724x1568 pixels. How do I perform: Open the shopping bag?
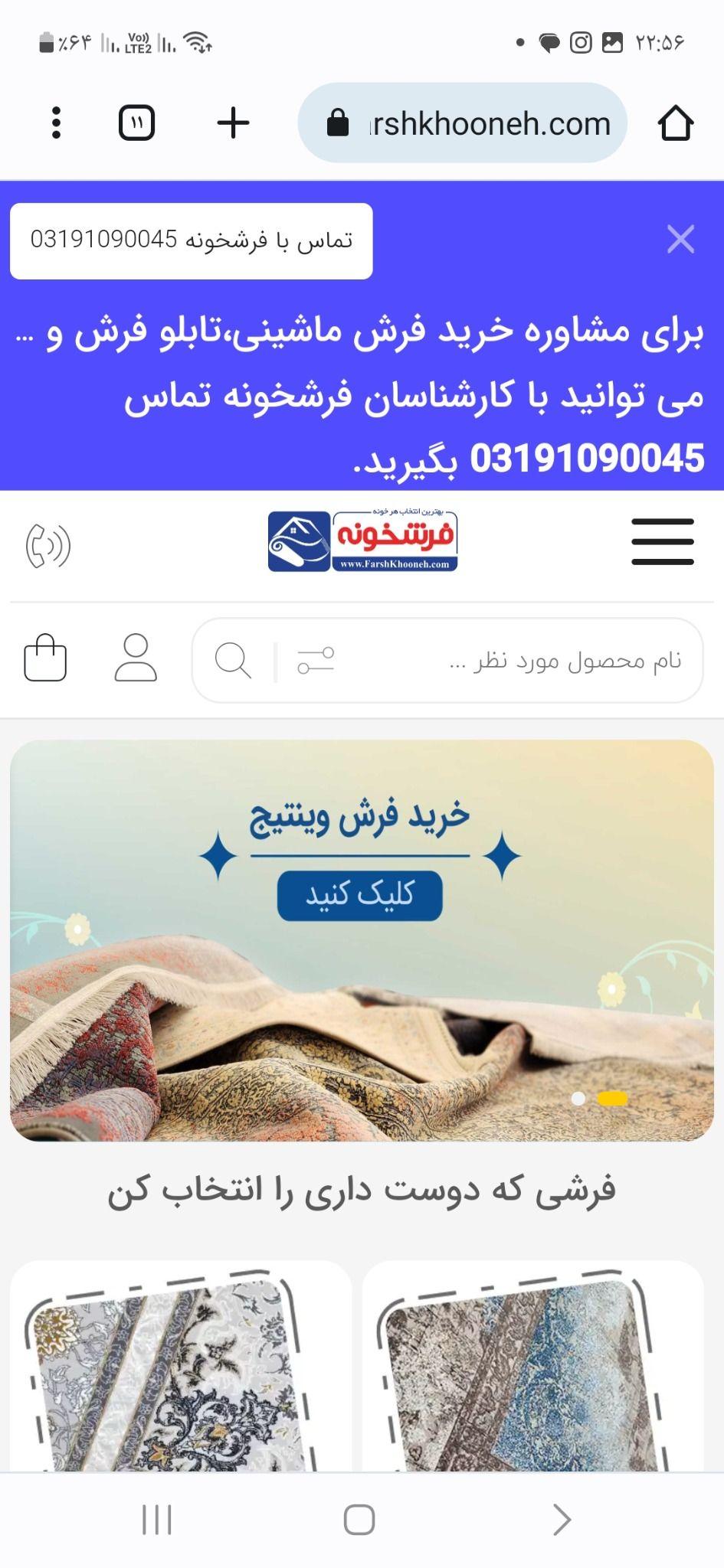(x=45, y=658)
